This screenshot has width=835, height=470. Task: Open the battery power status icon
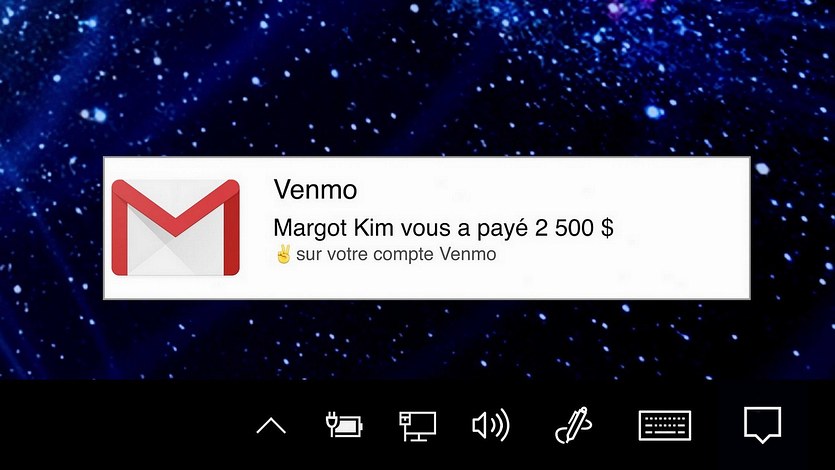click(x=344, y=426)
